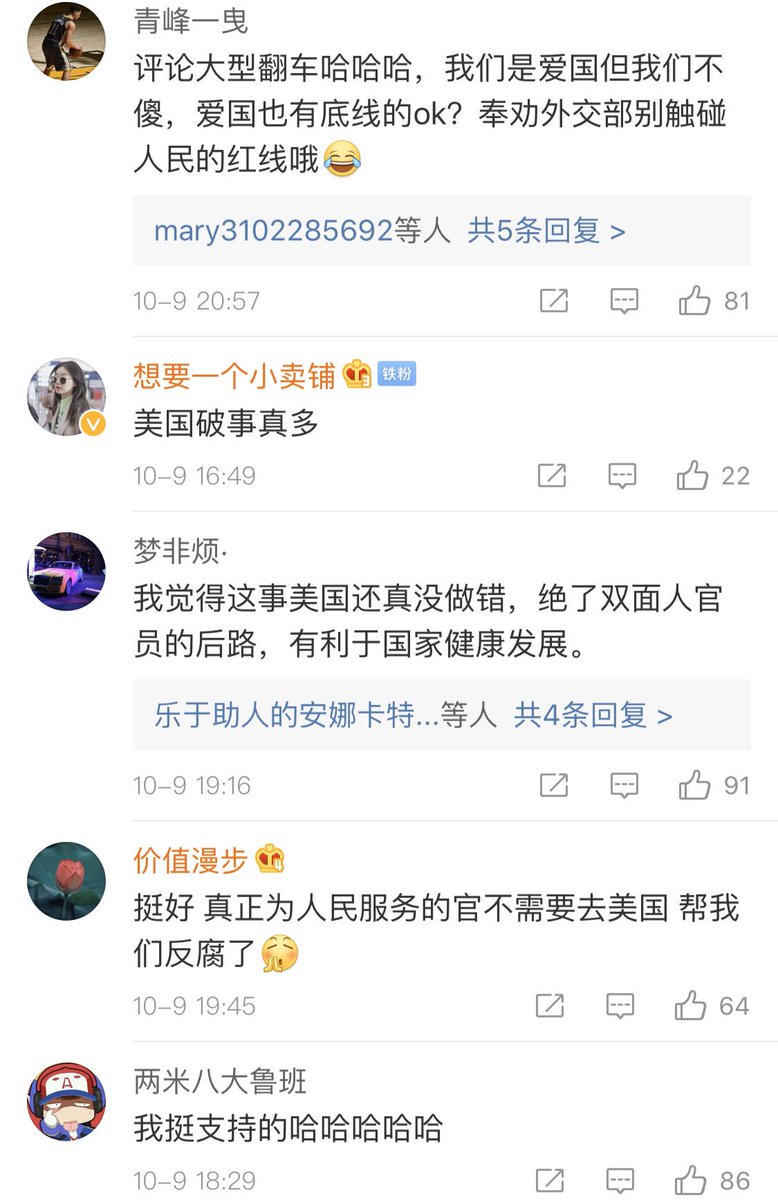View 想要一个小卖铺's profile avatar
778x1200 pixels.
(x=66, y=397)
